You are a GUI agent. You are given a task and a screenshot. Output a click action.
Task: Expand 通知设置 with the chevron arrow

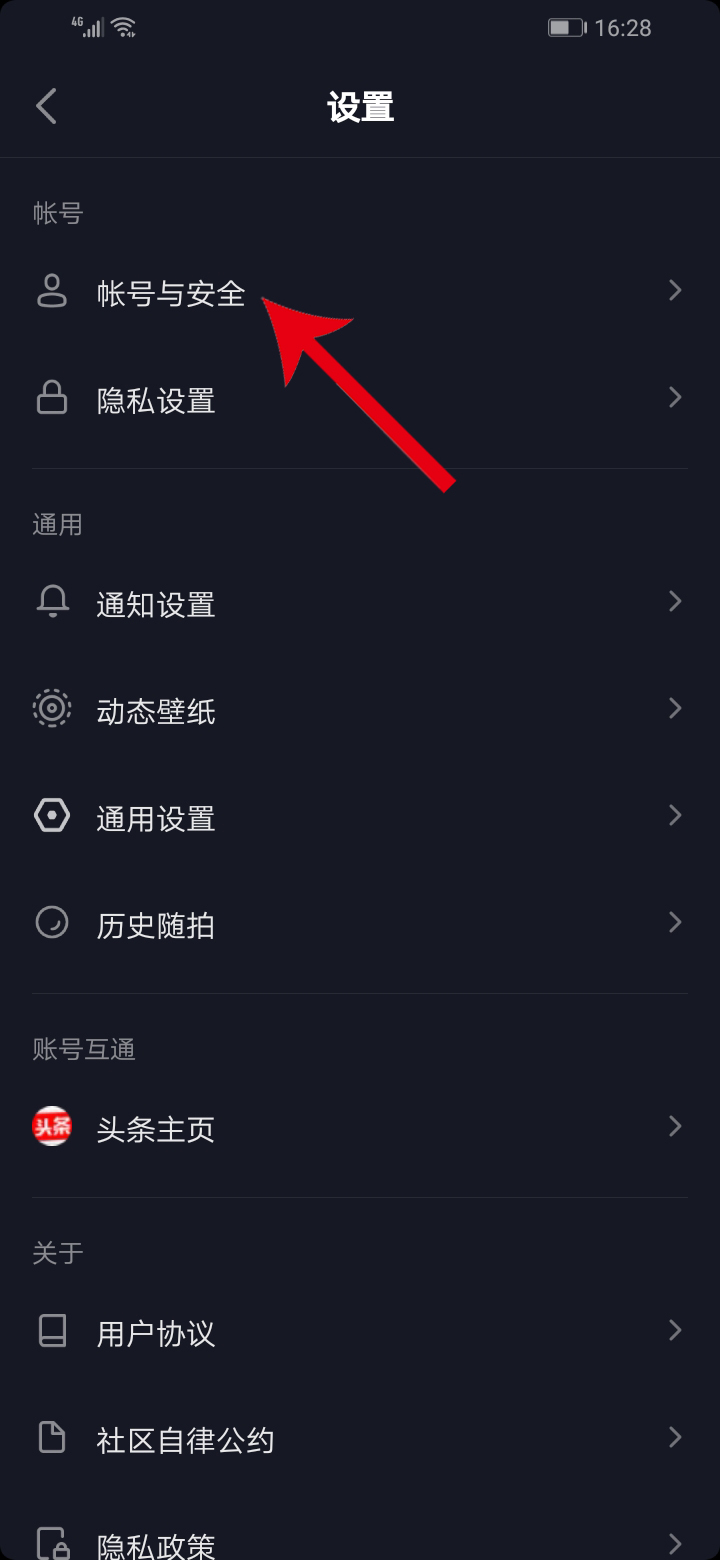(x=675, y=601)
